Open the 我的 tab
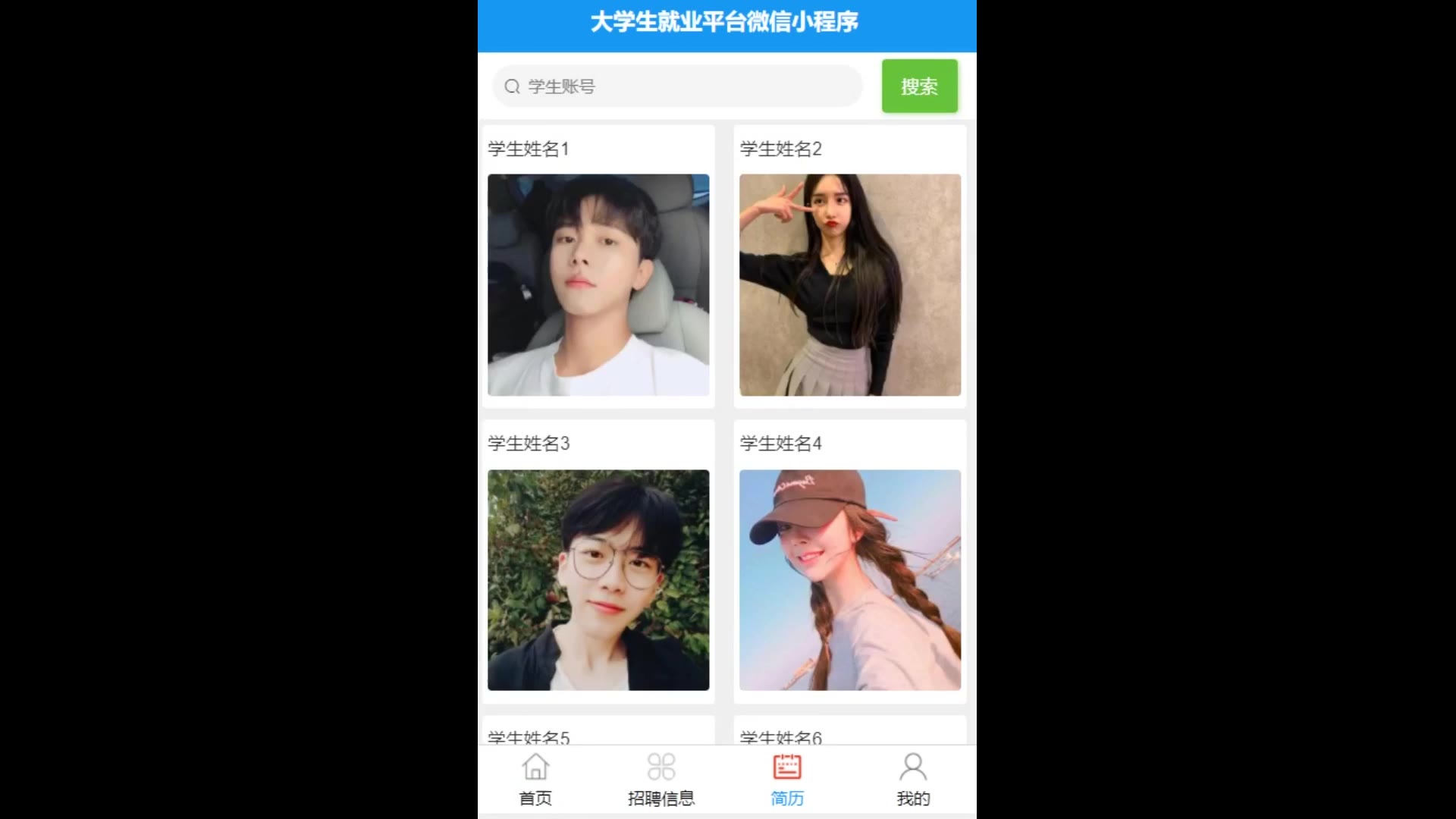The width and height of the screenshot is (1456, 819). [x=912, y=780]
